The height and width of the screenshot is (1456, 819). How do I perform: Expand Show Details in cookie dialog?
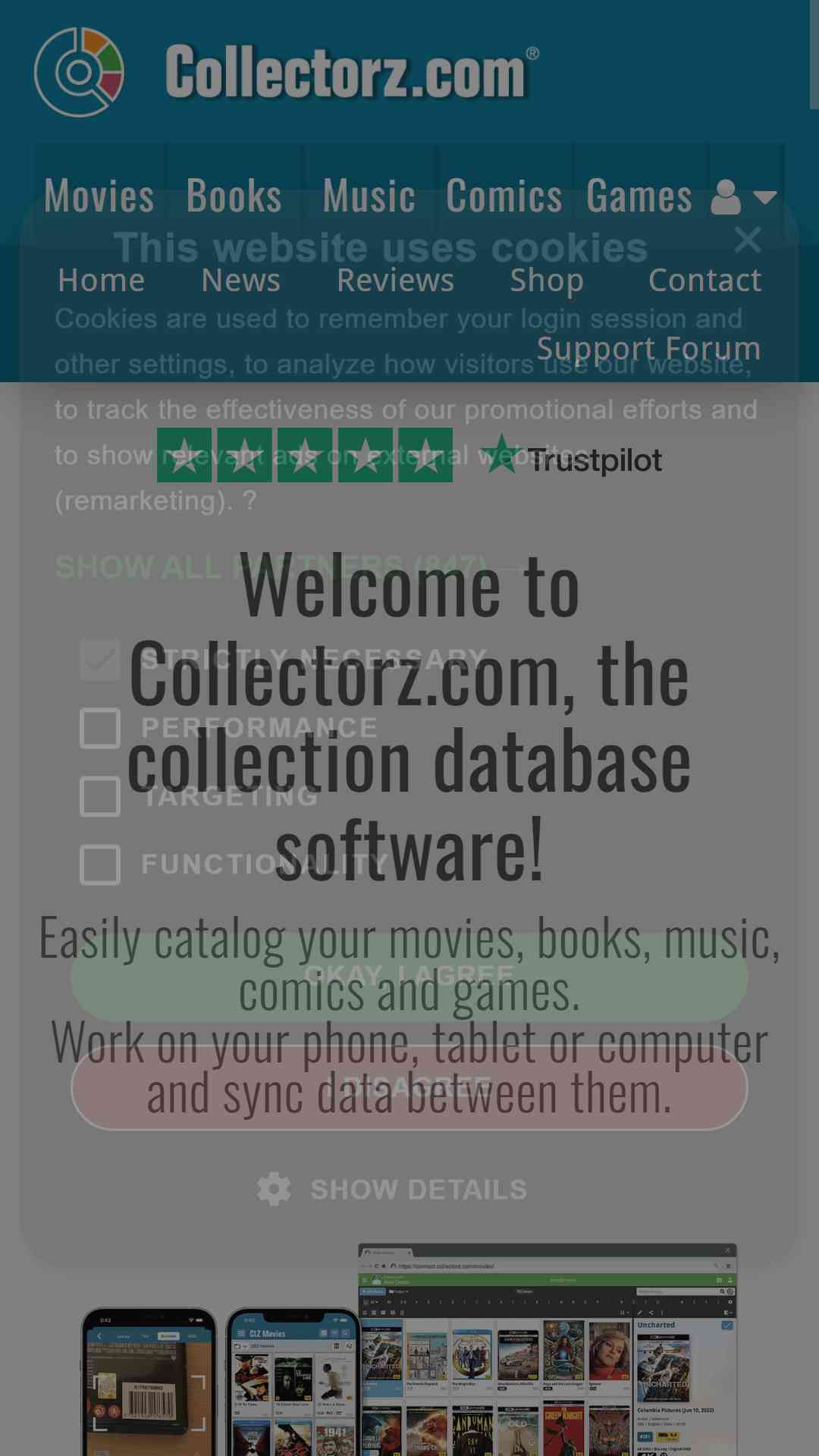(392, 1189)
